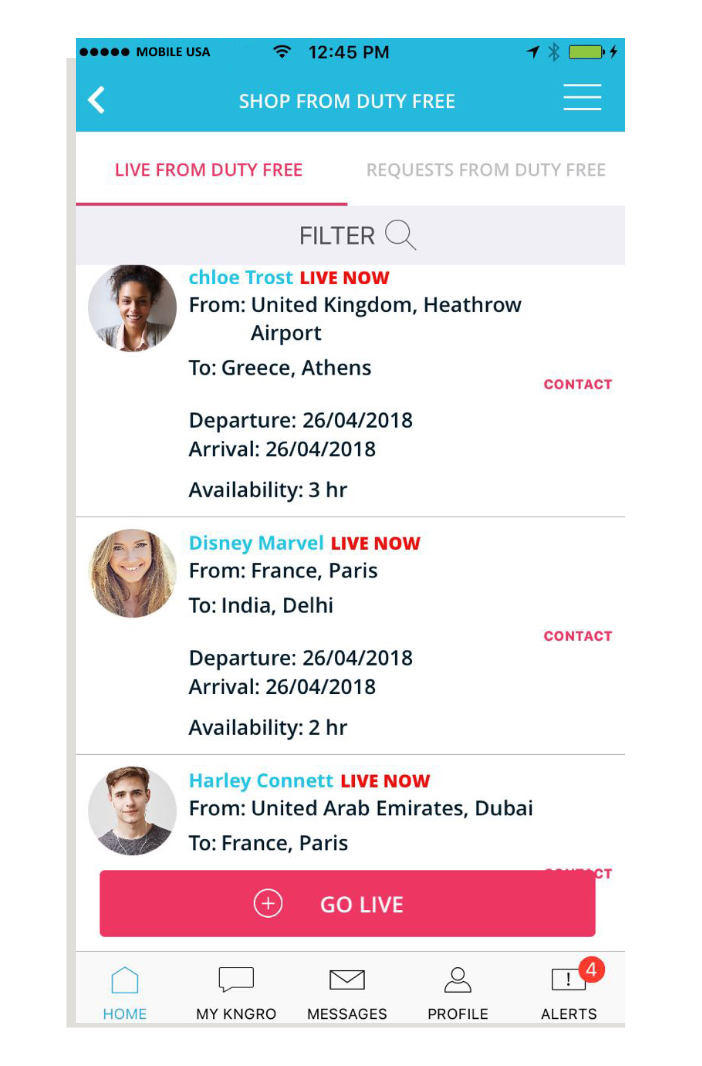The image size is (702, 1066).
Task: Select the Live From Duty Free tab
Action: point(208,170)
